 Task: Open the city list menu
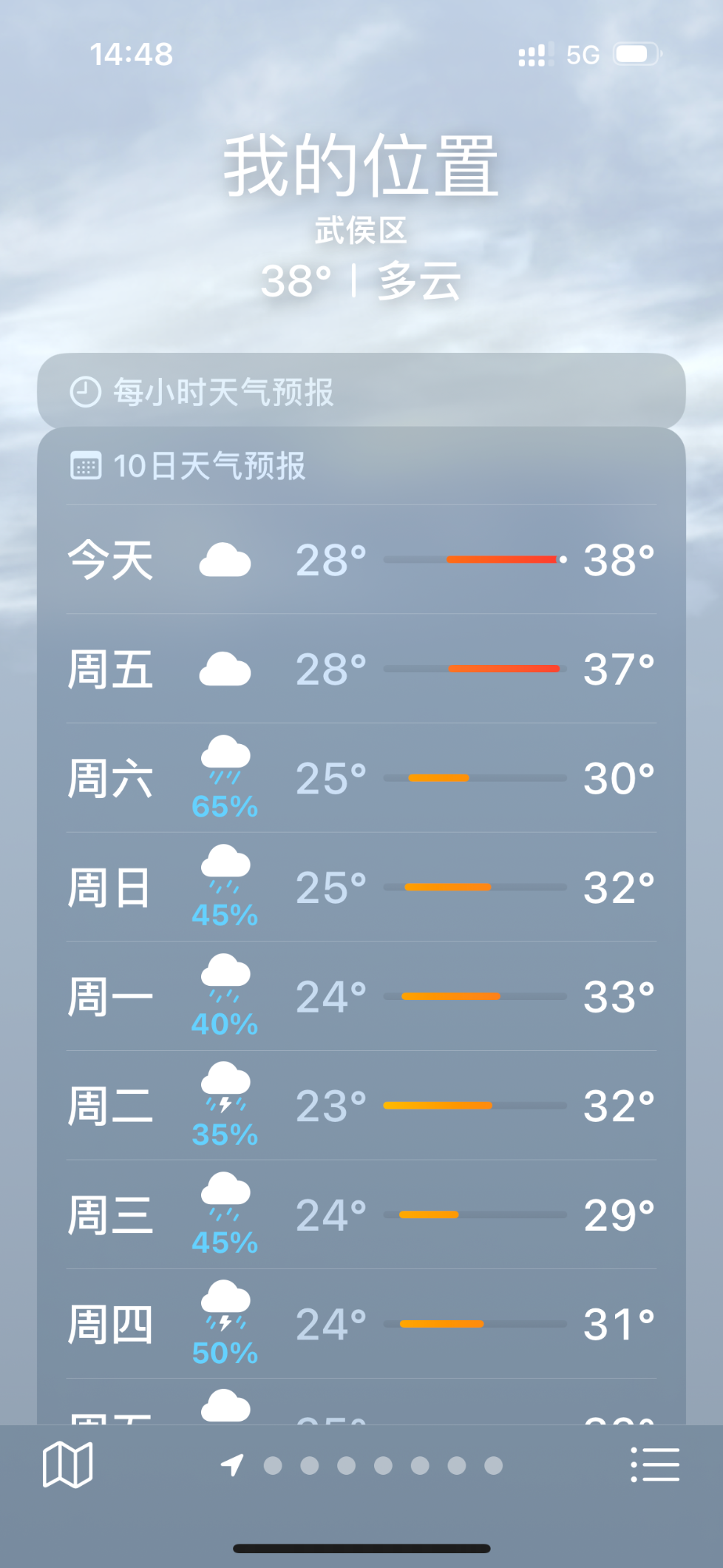655,1464
